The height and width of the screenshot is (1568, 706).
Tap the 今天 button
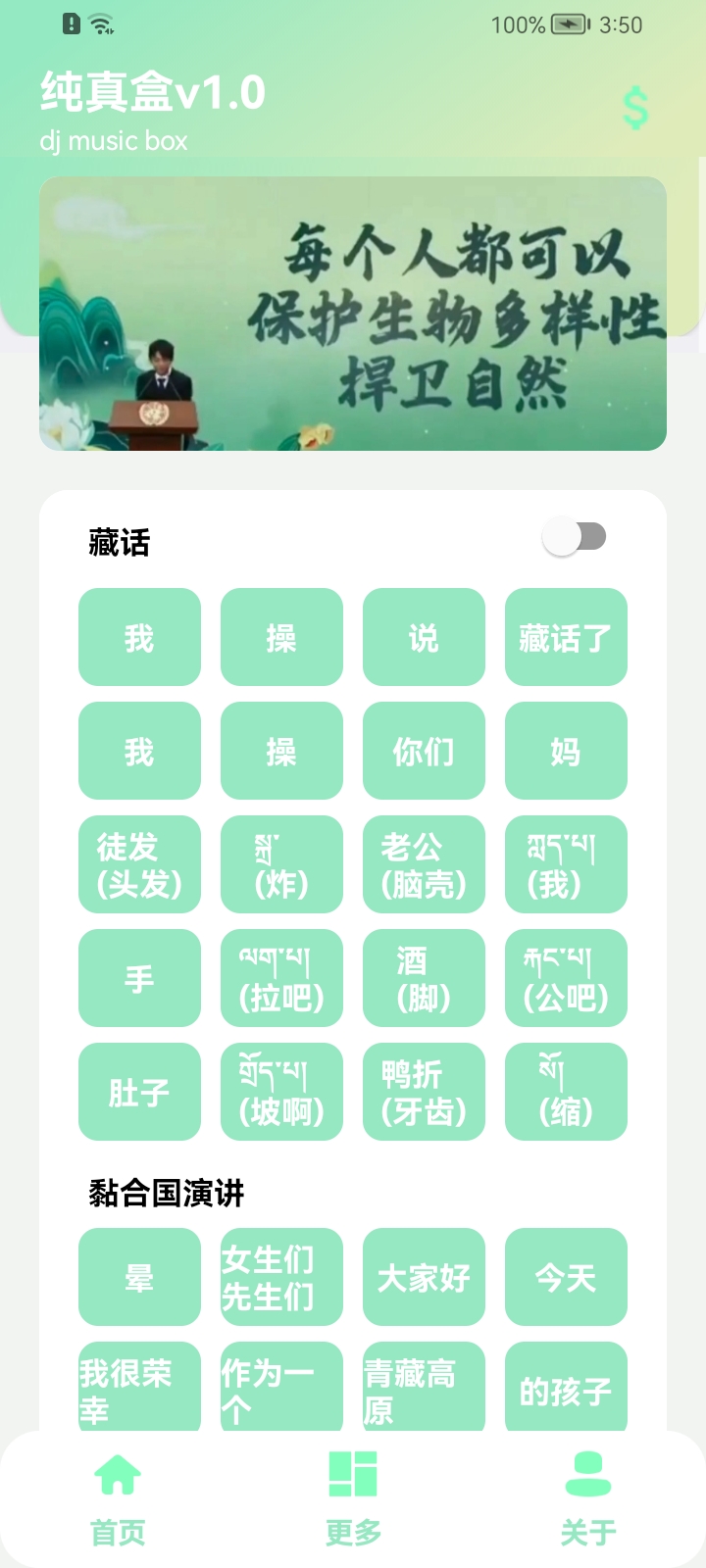[x=566, y=1277]
